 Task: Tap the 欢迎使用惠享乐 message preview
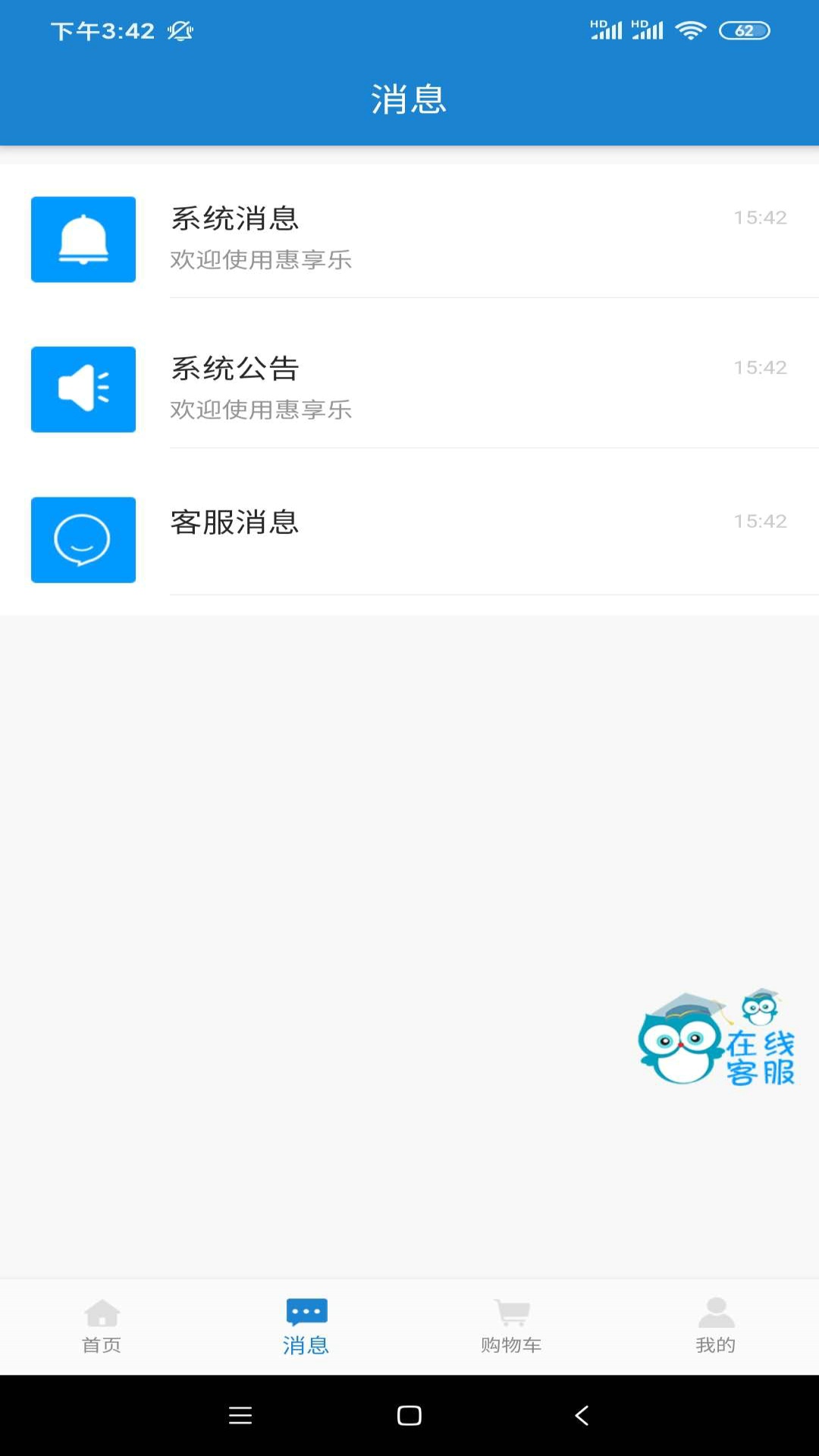click(261, 260)
